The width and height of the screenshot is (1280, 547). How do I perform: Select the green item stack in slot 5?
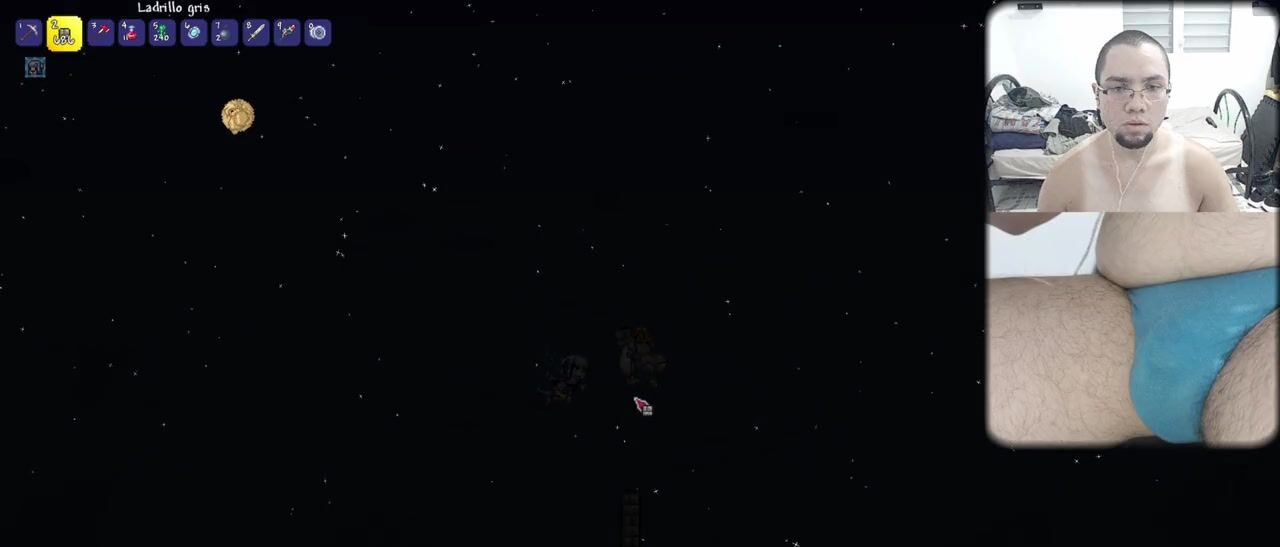162,33
